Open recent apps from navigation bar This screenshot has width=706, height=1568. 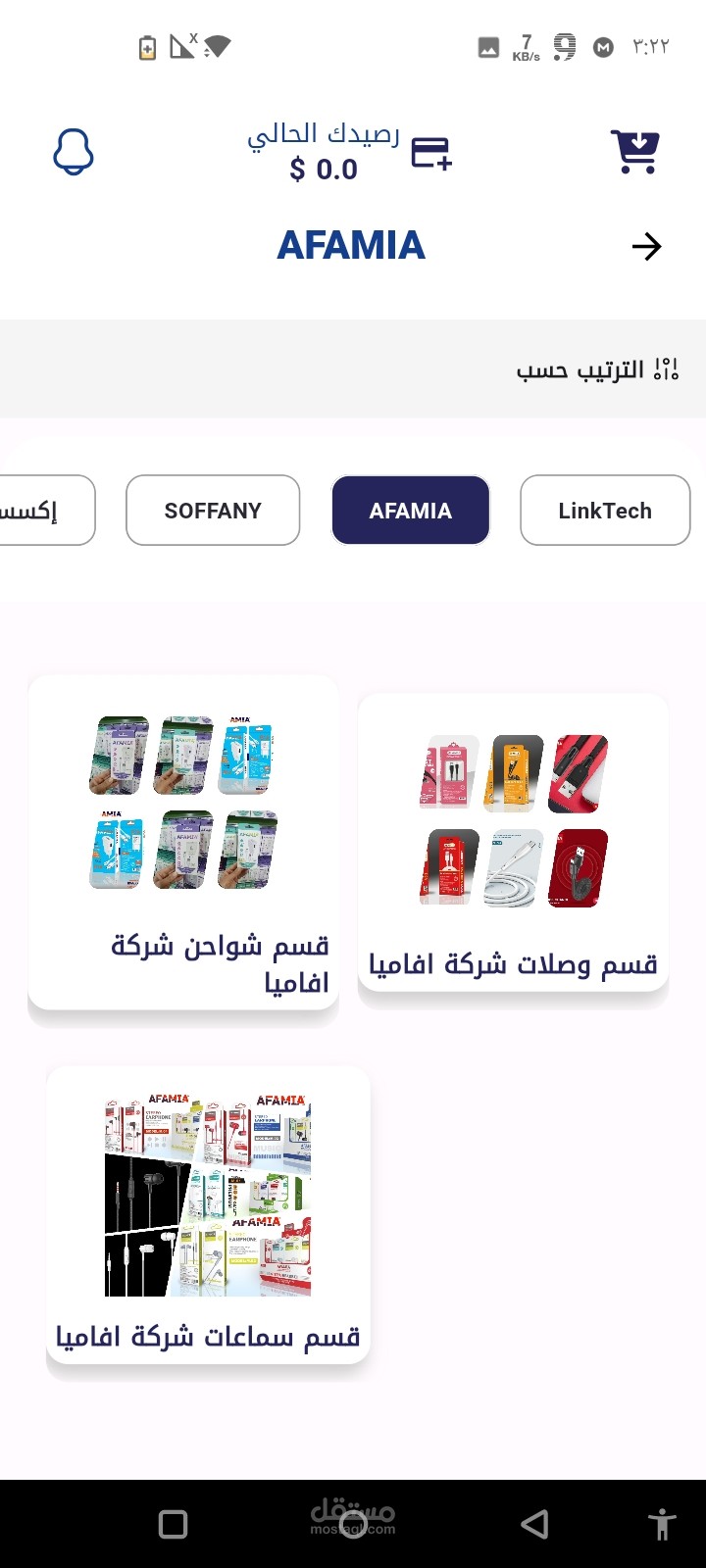(173, 1524)
